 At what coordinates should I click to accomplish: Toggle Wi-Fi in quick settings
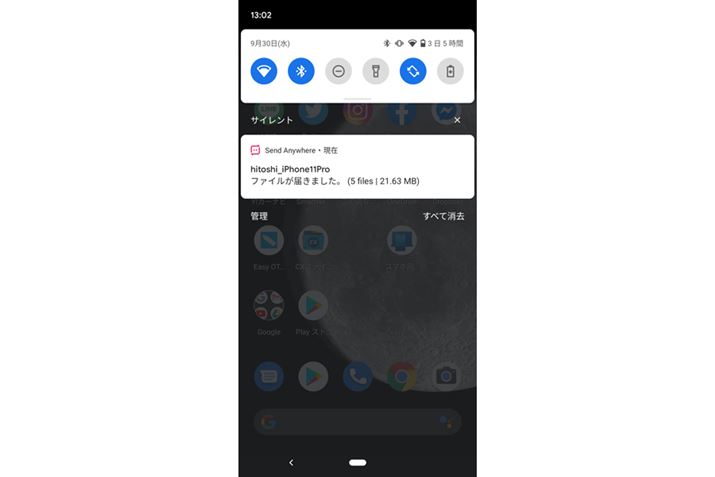[264, 71]
